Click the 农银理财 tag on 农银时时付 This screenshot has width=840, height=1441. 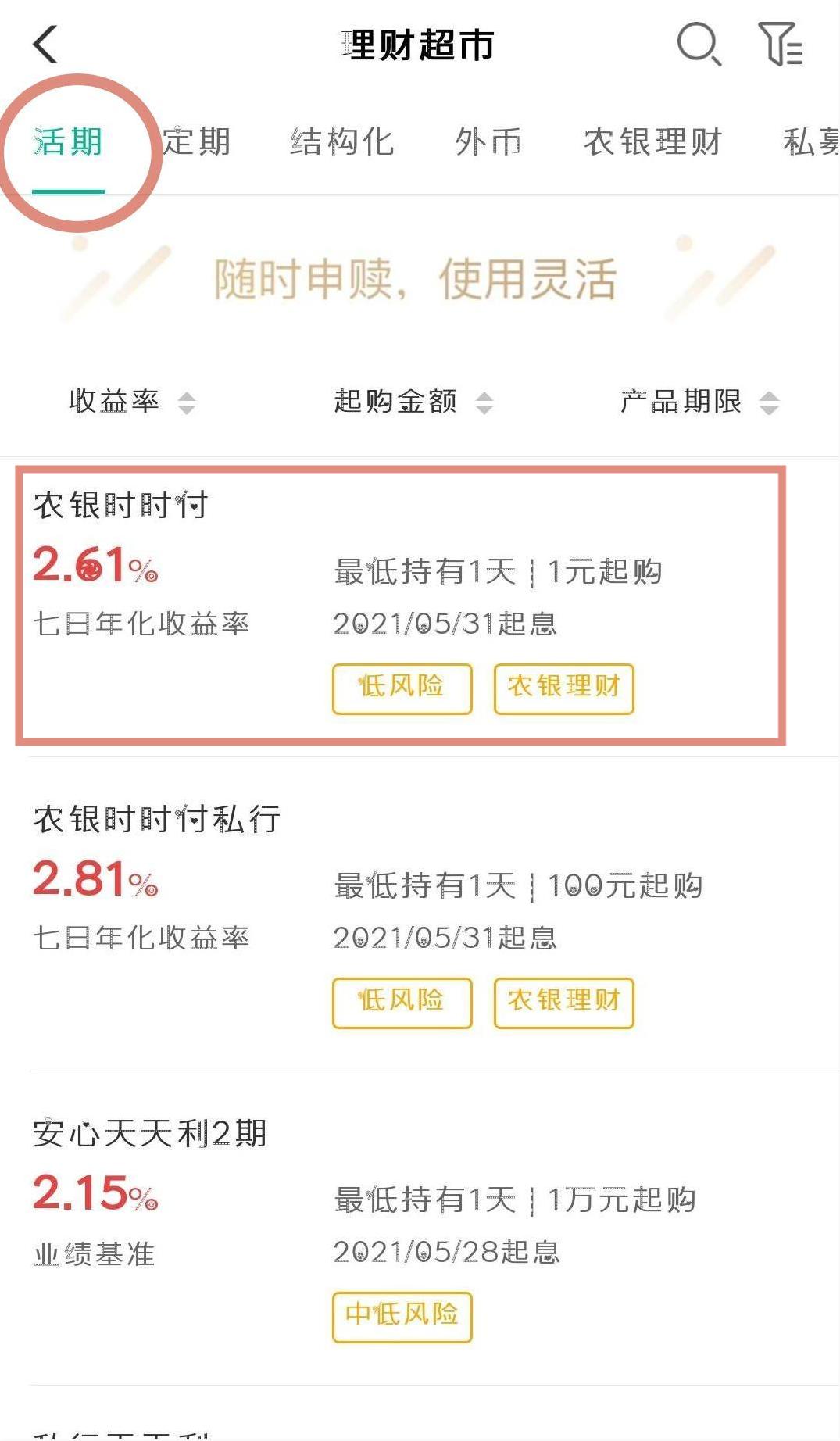coord(564,688)
